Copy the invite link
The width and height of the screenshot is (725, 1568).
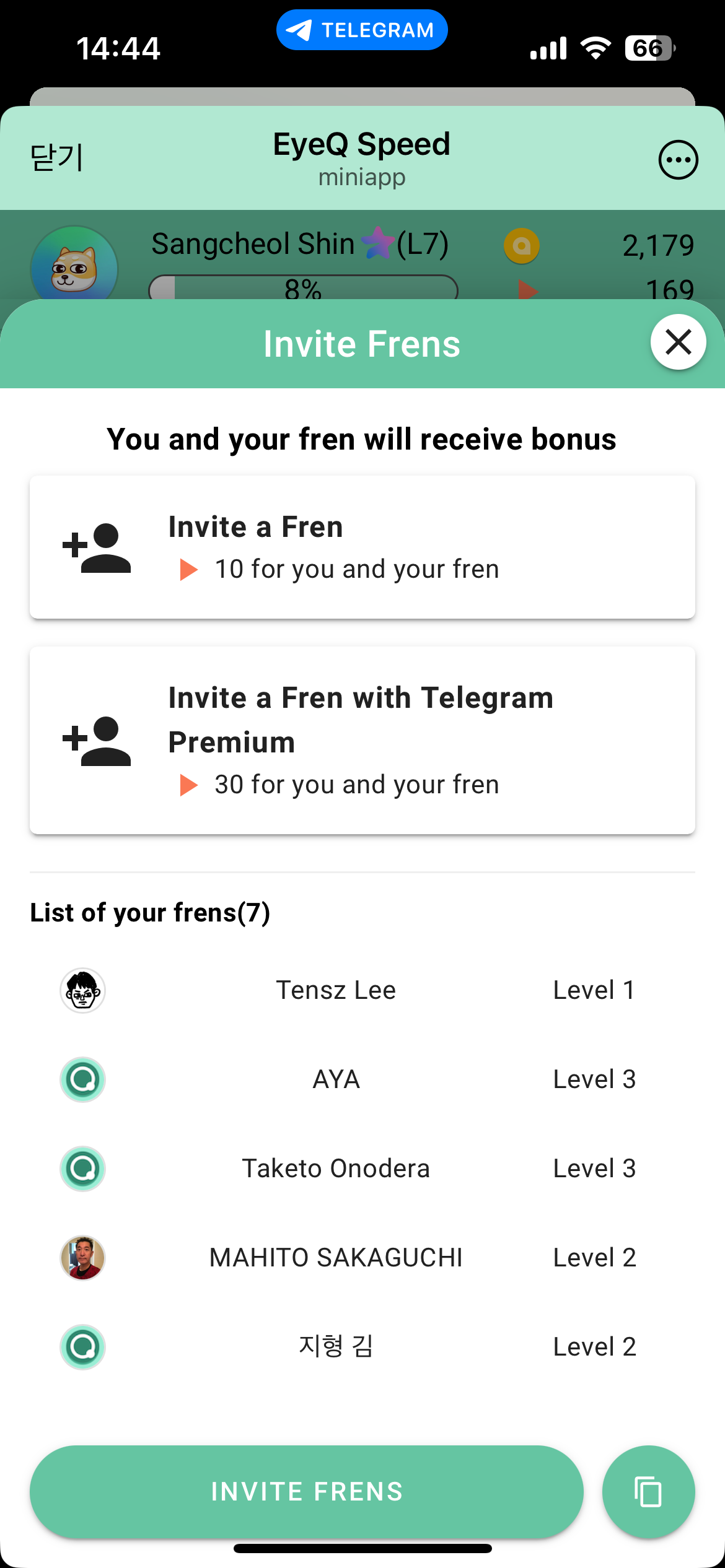point(648,1491)
